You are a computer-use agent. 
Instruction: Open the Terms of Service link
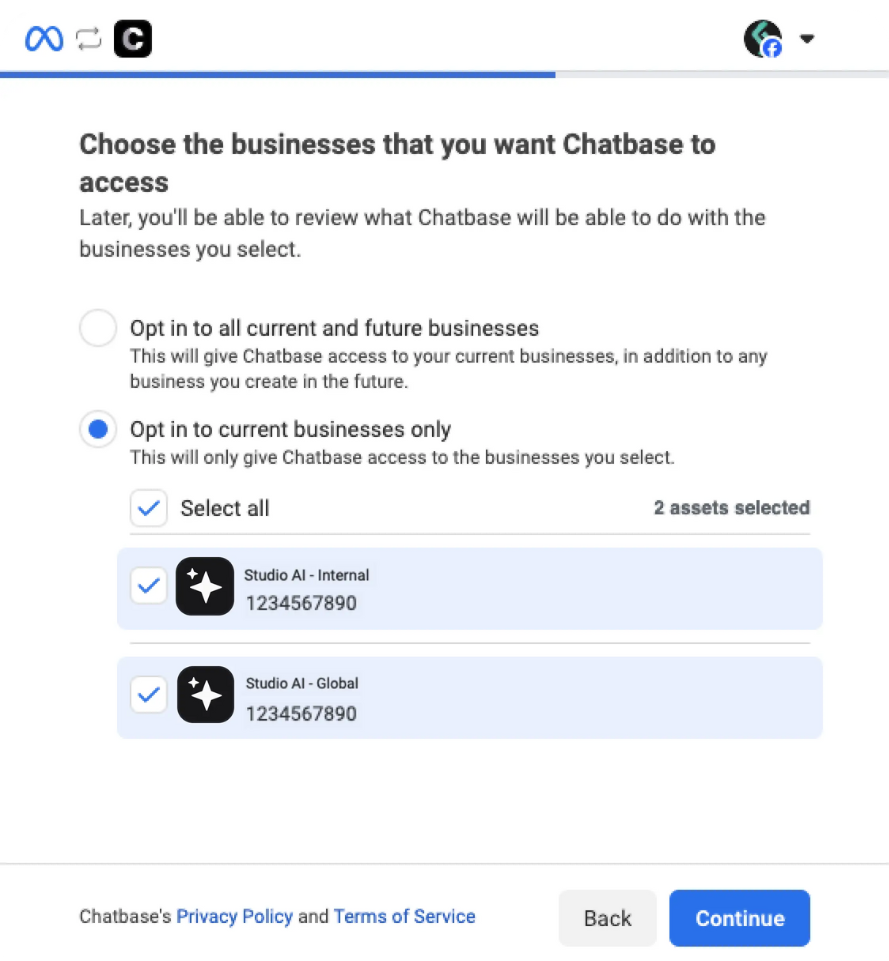click(x=404, y=916)
